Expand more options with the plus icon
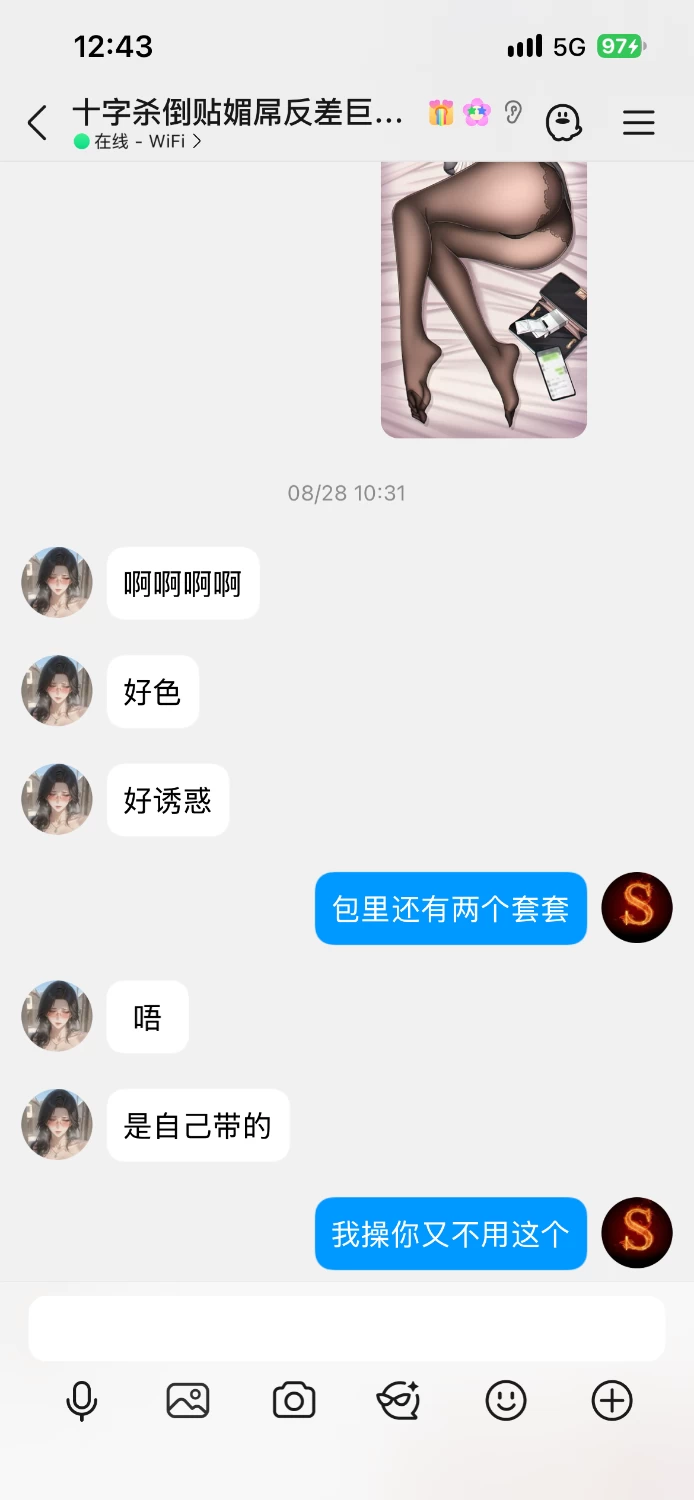Screen dimensions: 694x1500 click(612, 1400)
